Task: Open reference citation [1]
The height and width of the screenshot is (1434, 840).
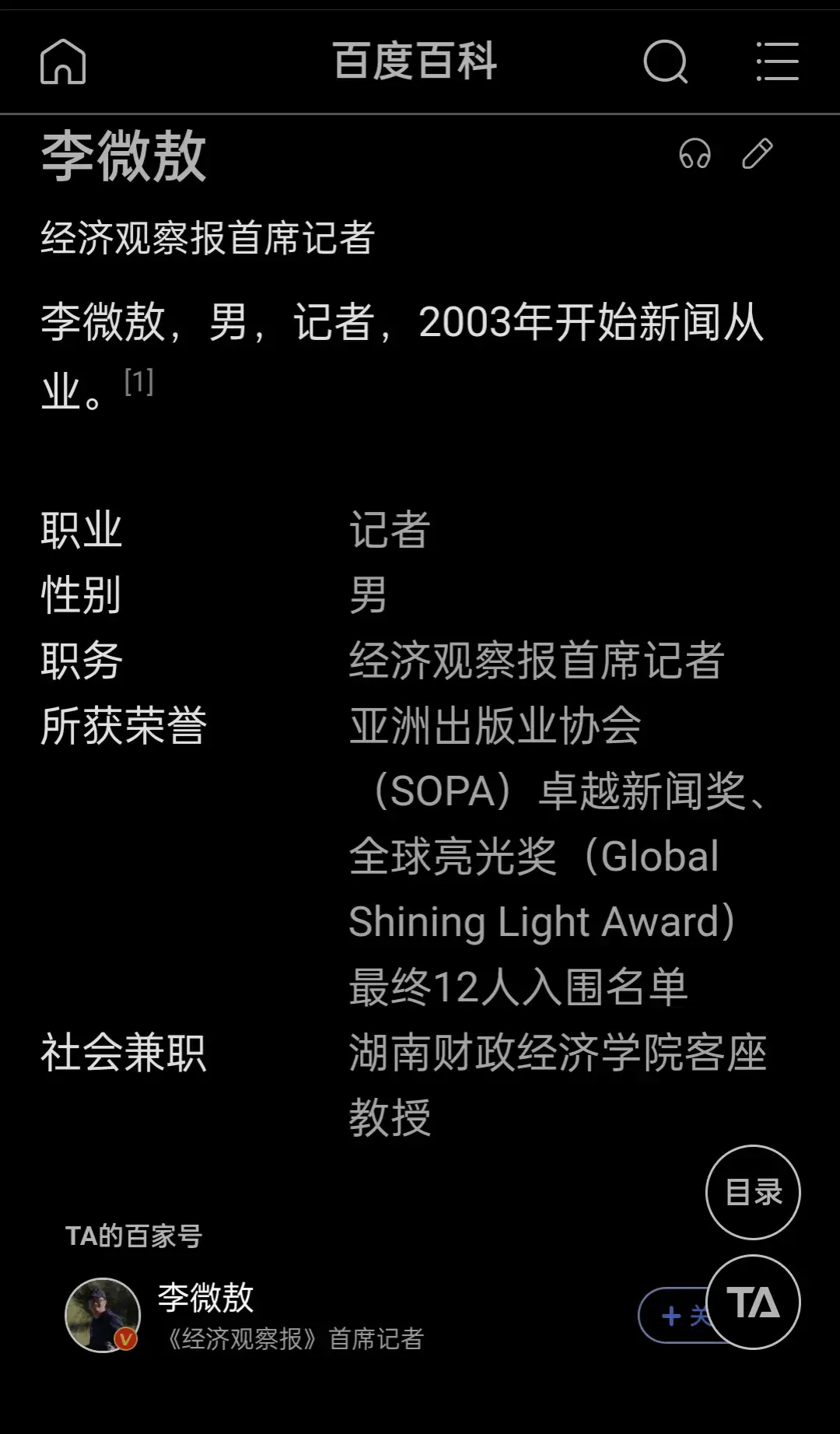Action: pyautogui.click(x=139, y=382)
